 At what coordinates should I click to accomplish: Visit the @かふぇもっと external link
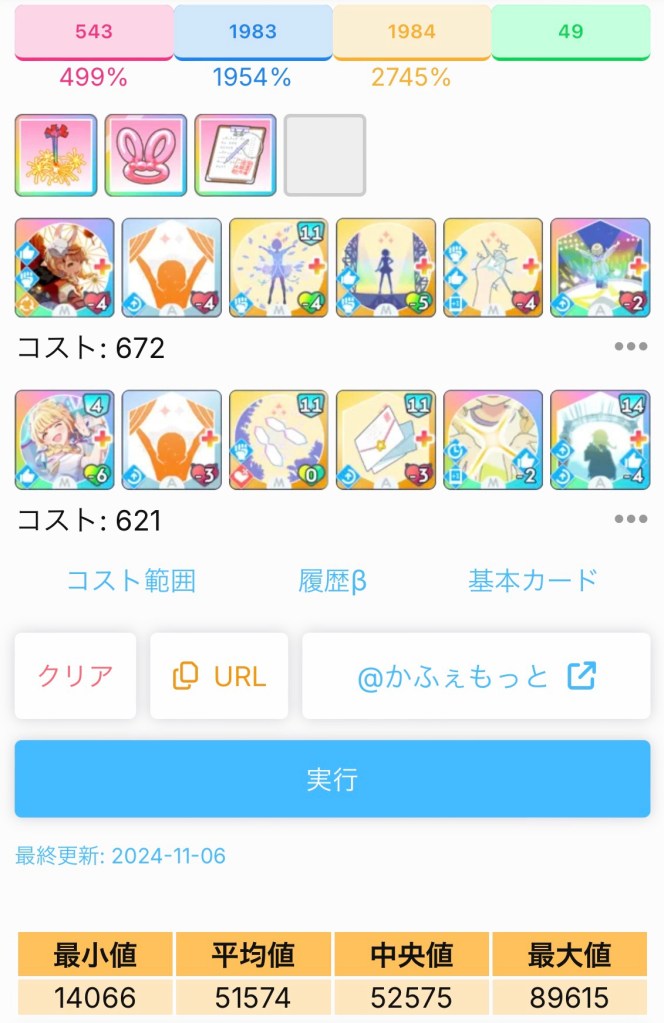click(476, 676)
